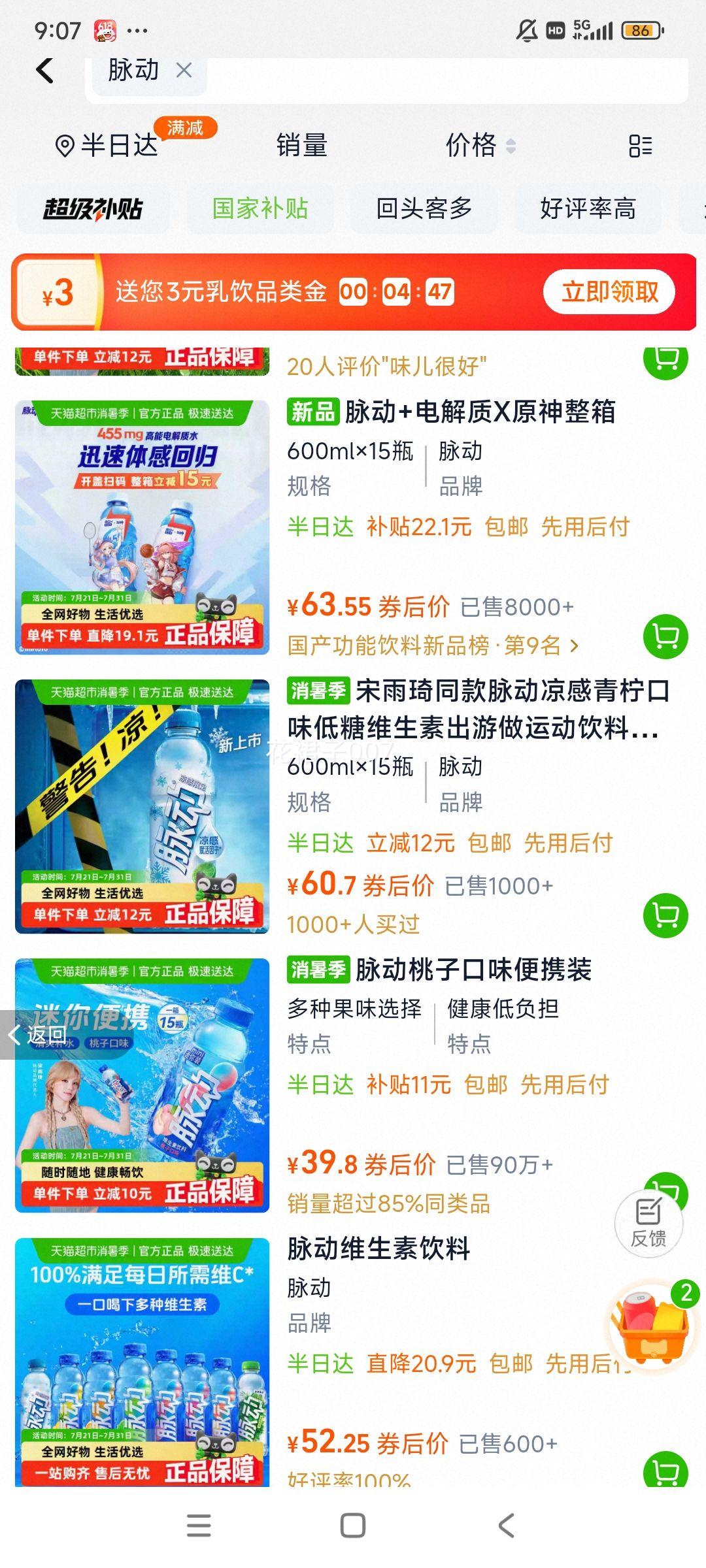Filter by 超级补贴
Image resolution: width=706 pixels, height=1568 pixels.
(x=93, y=209)
